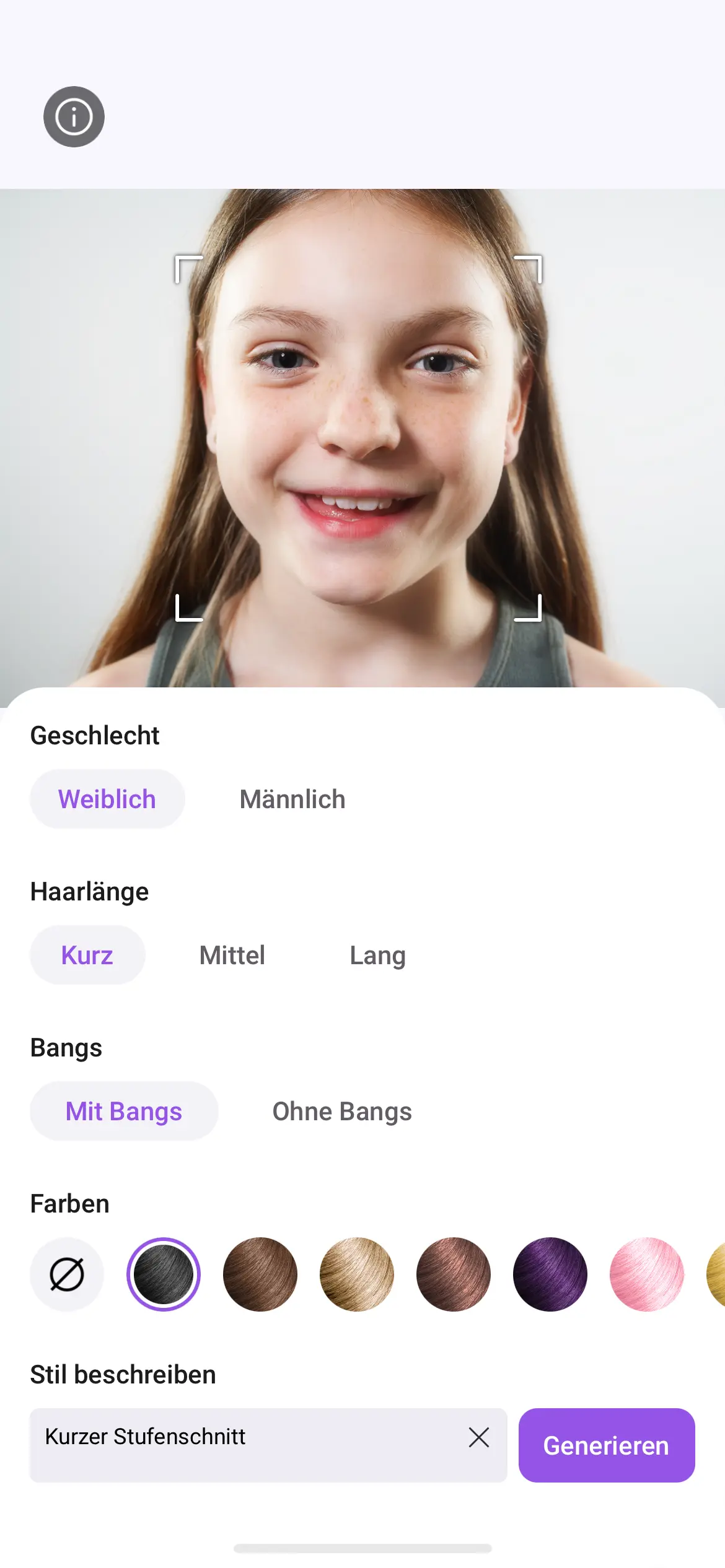Choose Ohne Bangs option
Image resolution: width=725 pixels, height=1568 pixels.
[342, 1111]
